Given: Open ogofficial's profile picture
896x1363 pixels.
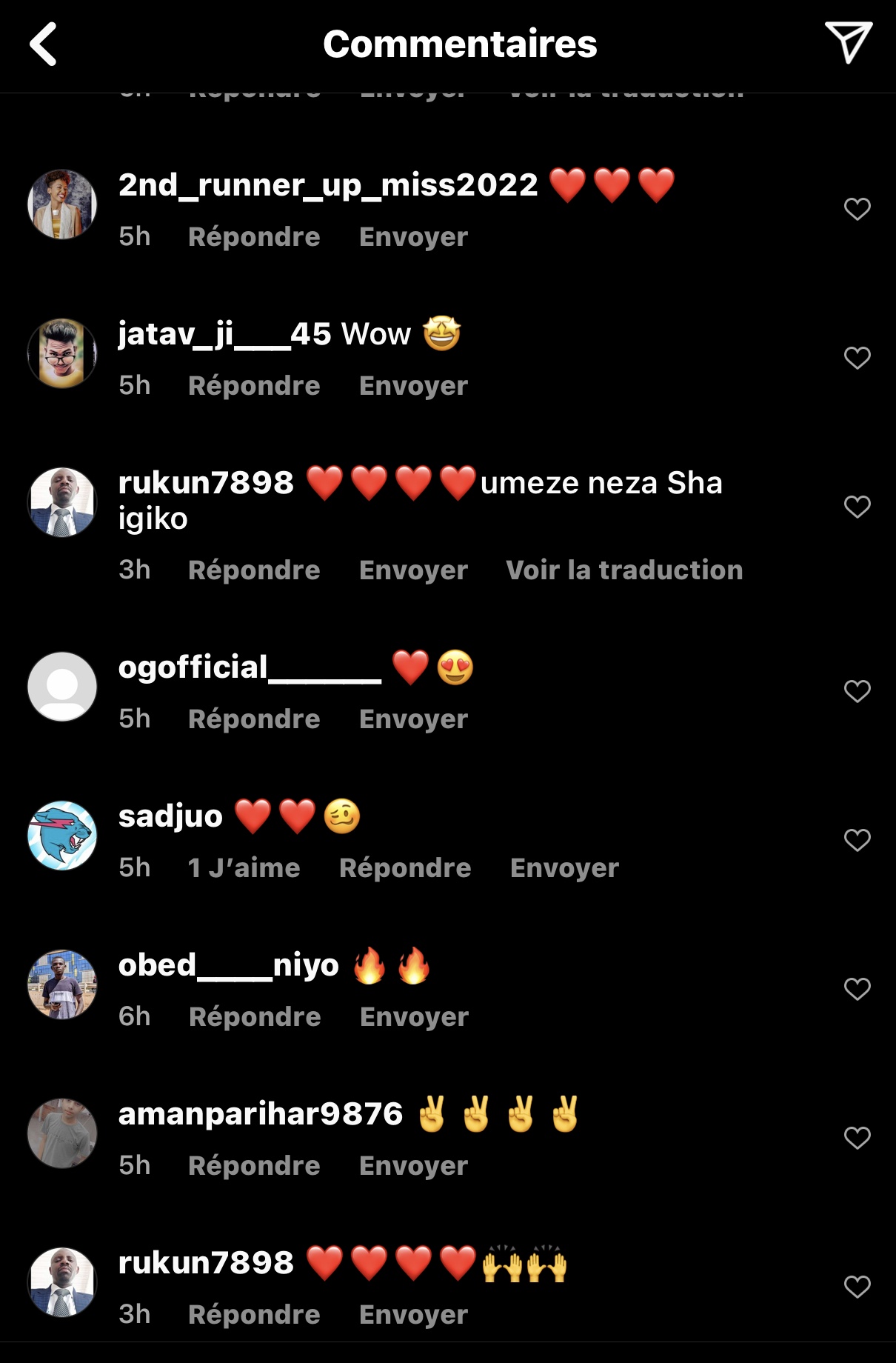Looking at the screenshot, I should [62, 687].
